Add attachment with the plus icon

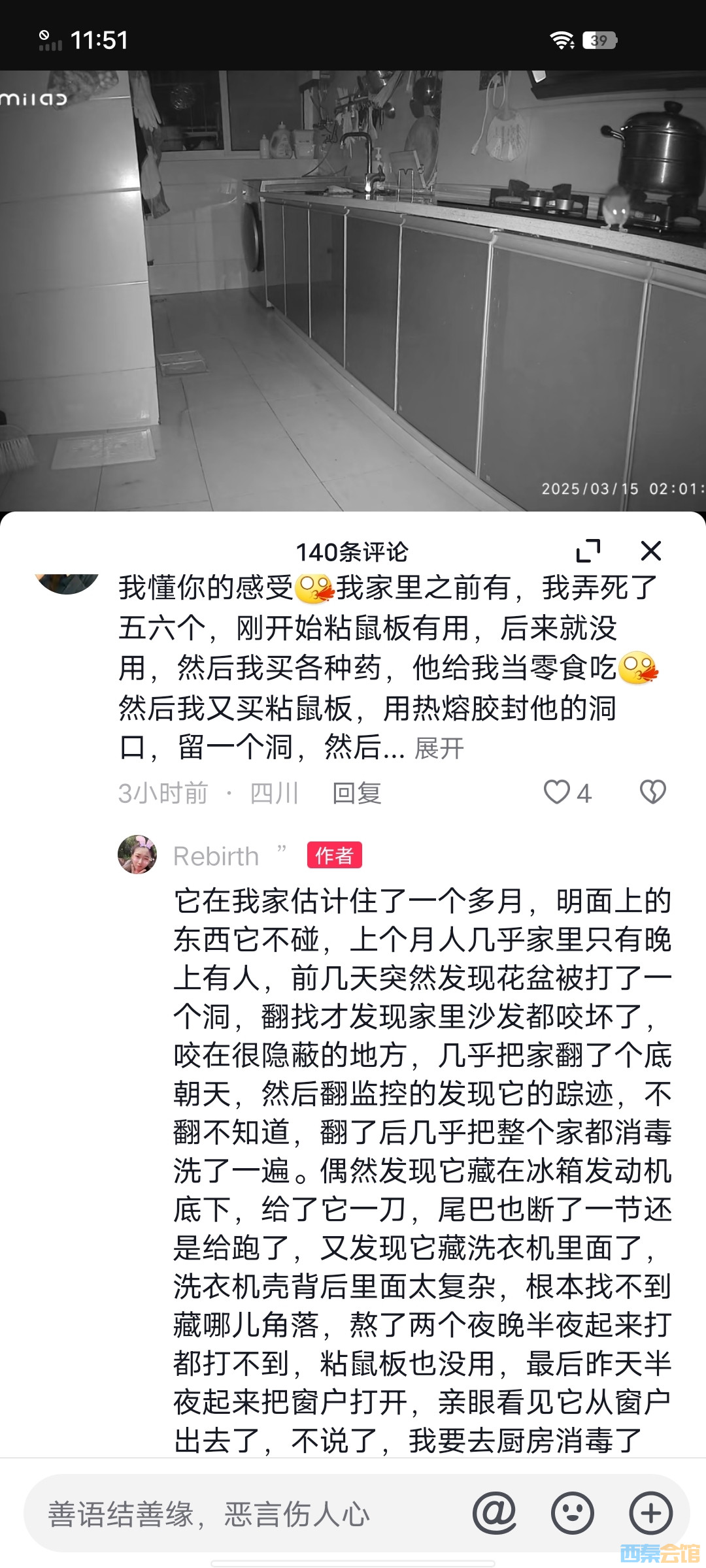(x=650, y=1513)
